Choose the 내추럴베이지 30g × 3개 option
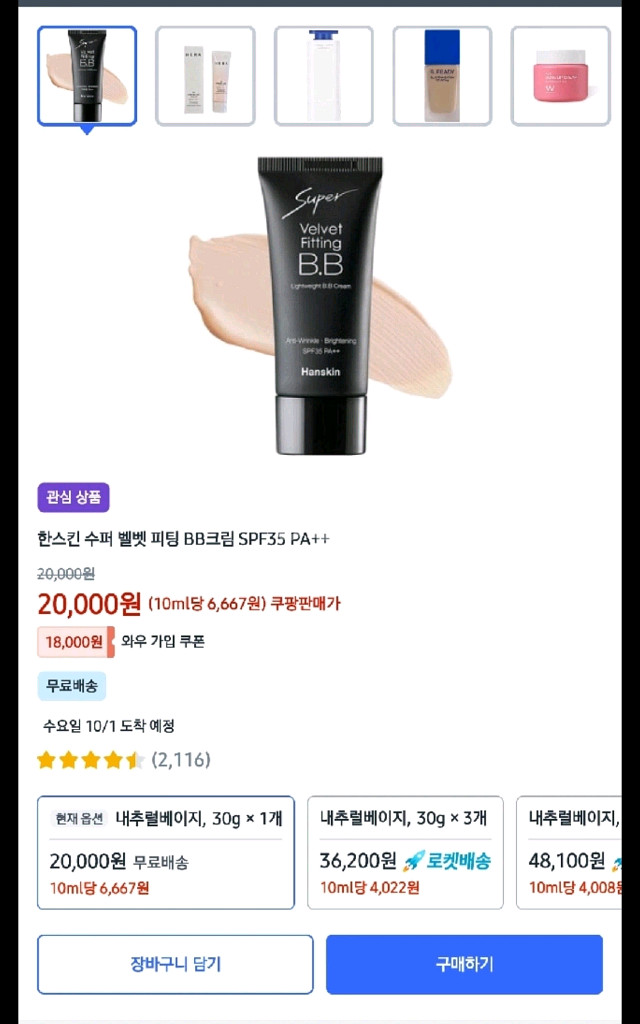The width and height of the screenshot is (640, 1024). point(405,852)
